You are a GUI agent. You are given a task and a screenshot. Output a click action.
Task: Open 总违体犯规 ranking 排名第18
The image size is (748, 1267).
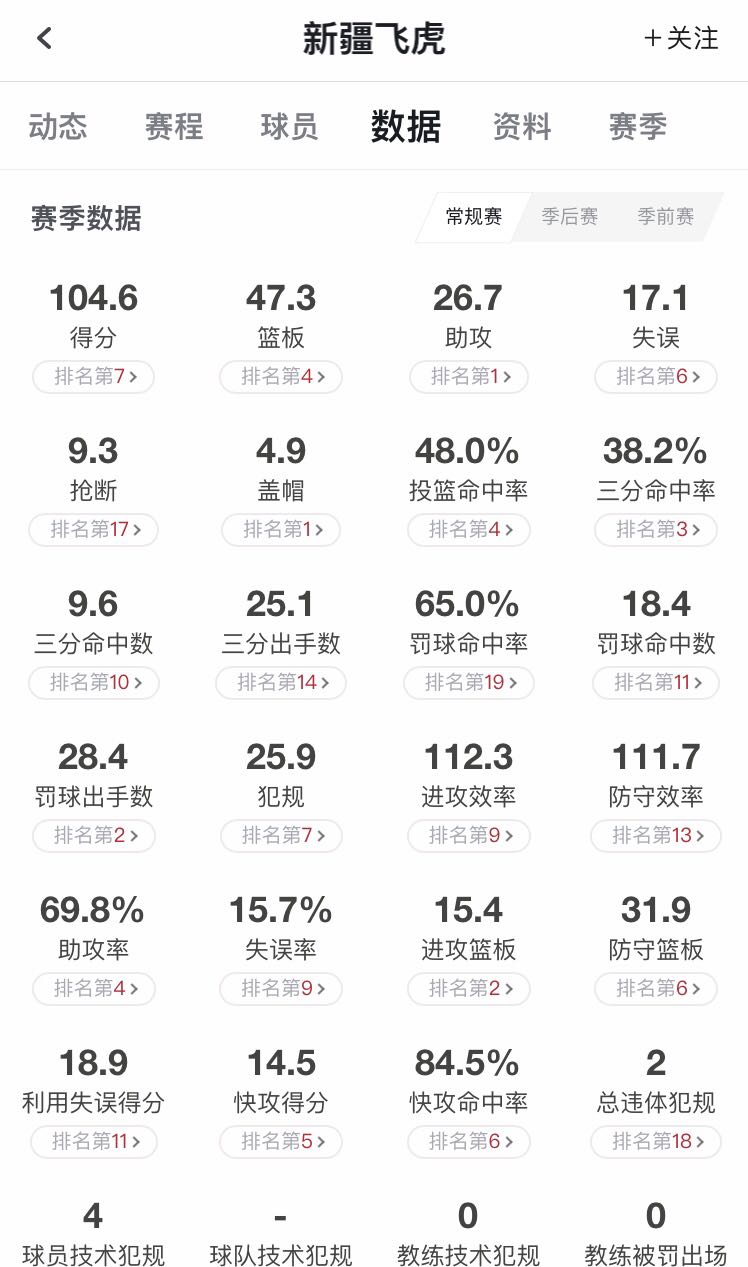pyautogui.click(x=656, y=1142)
